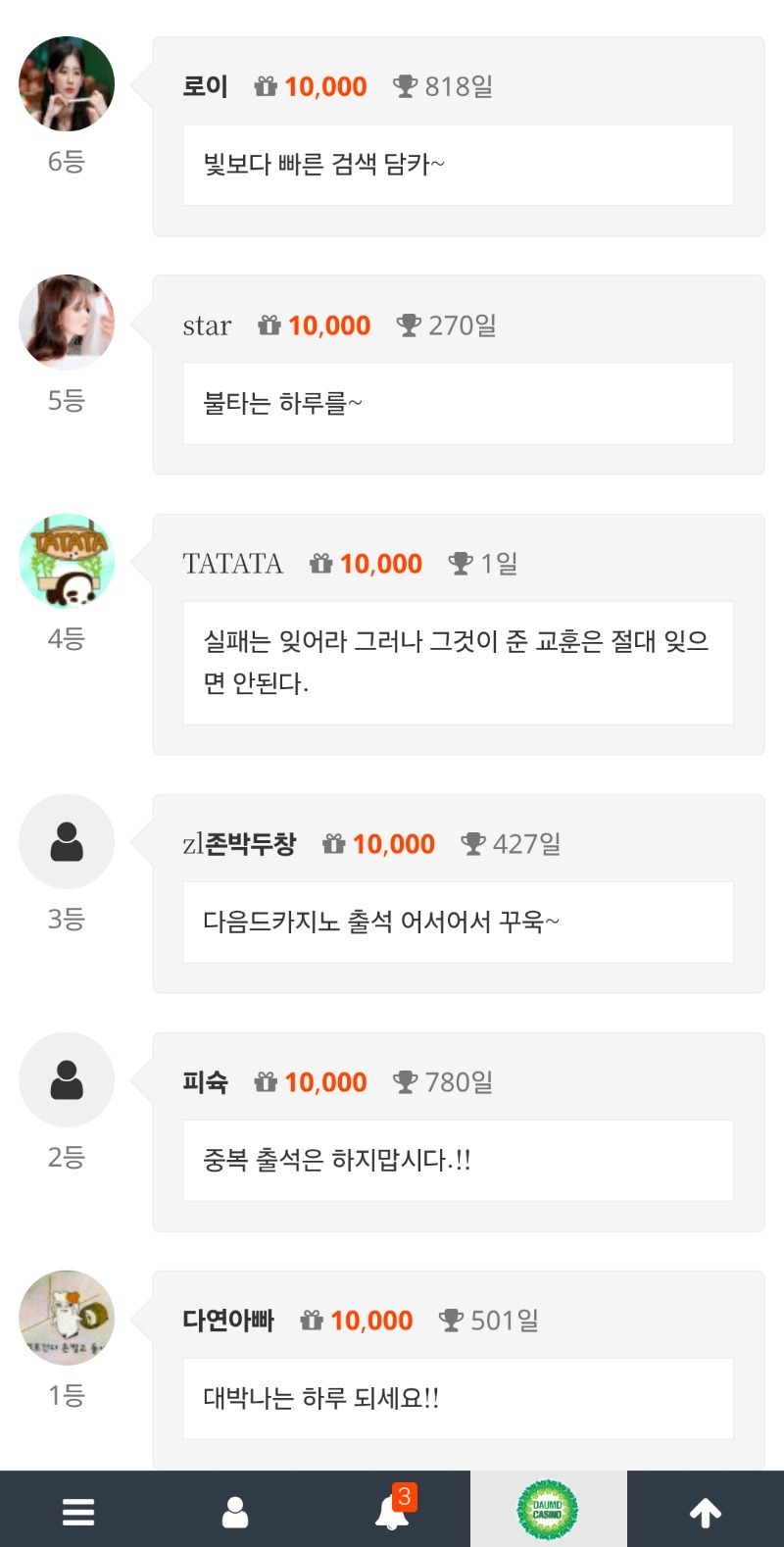The image size is (784, 1547).
Task: Click the gift icon next to 로이's points
Action: (266, 85)
